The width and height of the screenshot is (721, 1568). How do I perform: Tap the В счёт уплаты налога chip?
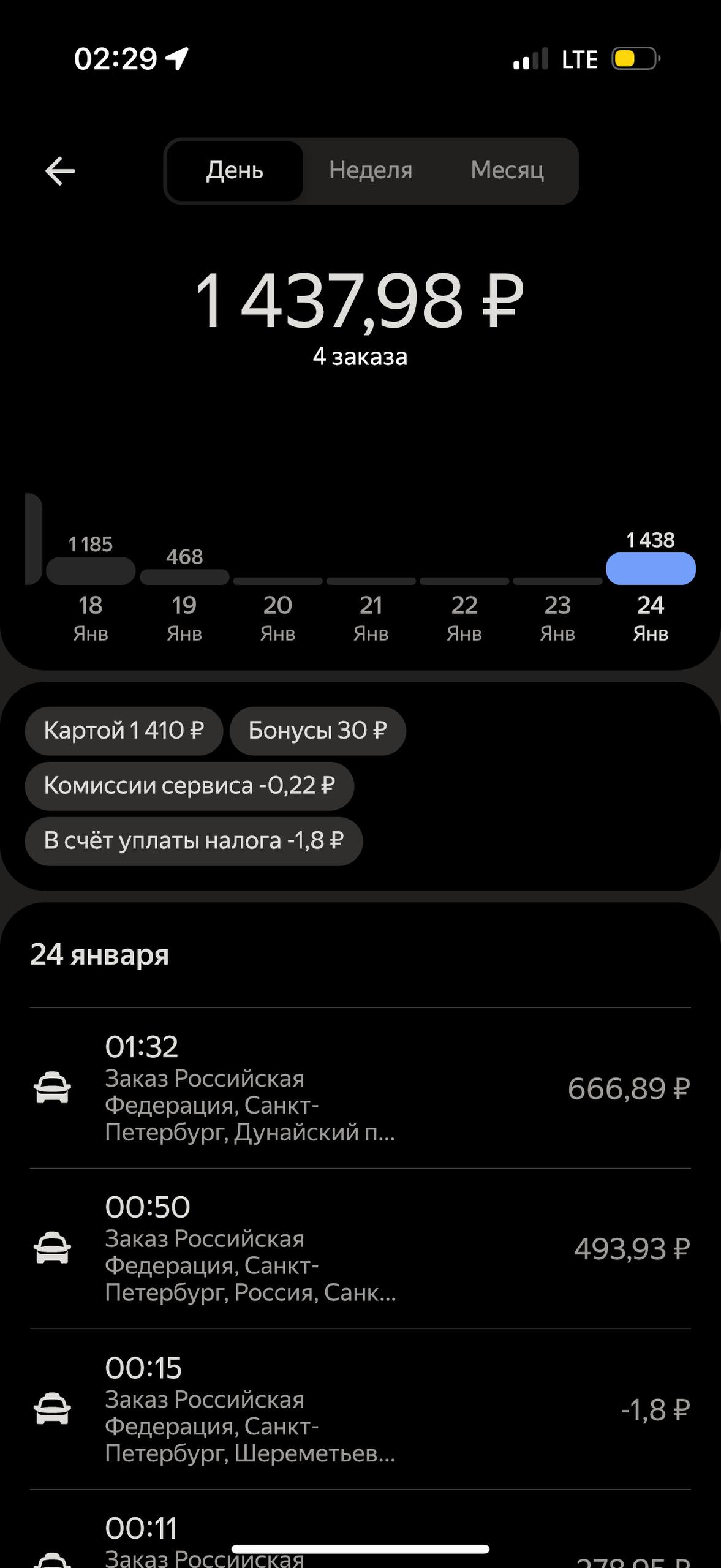point(194,841)
